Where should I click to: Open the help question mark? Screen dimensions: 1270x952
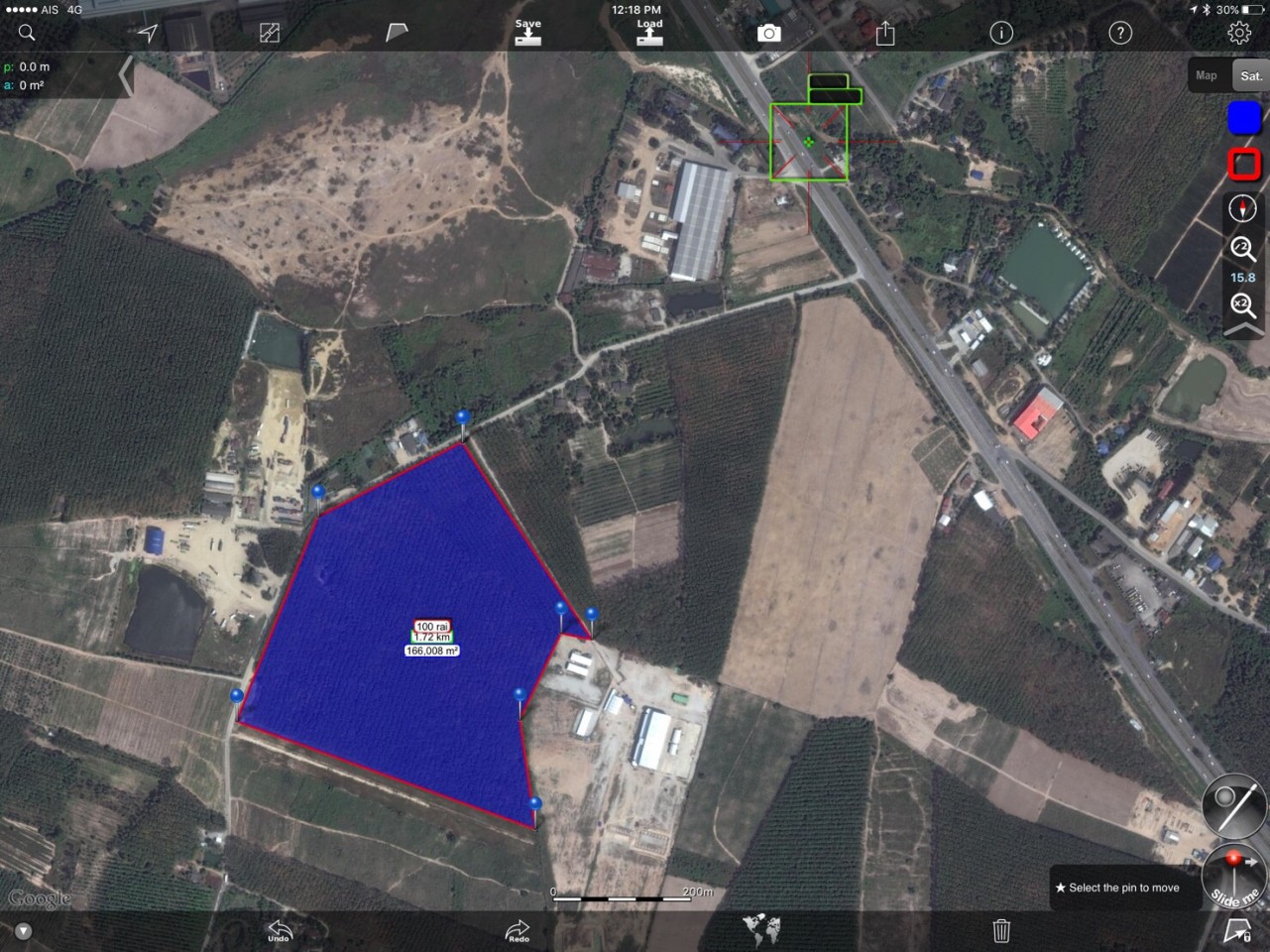point(1120,33)
